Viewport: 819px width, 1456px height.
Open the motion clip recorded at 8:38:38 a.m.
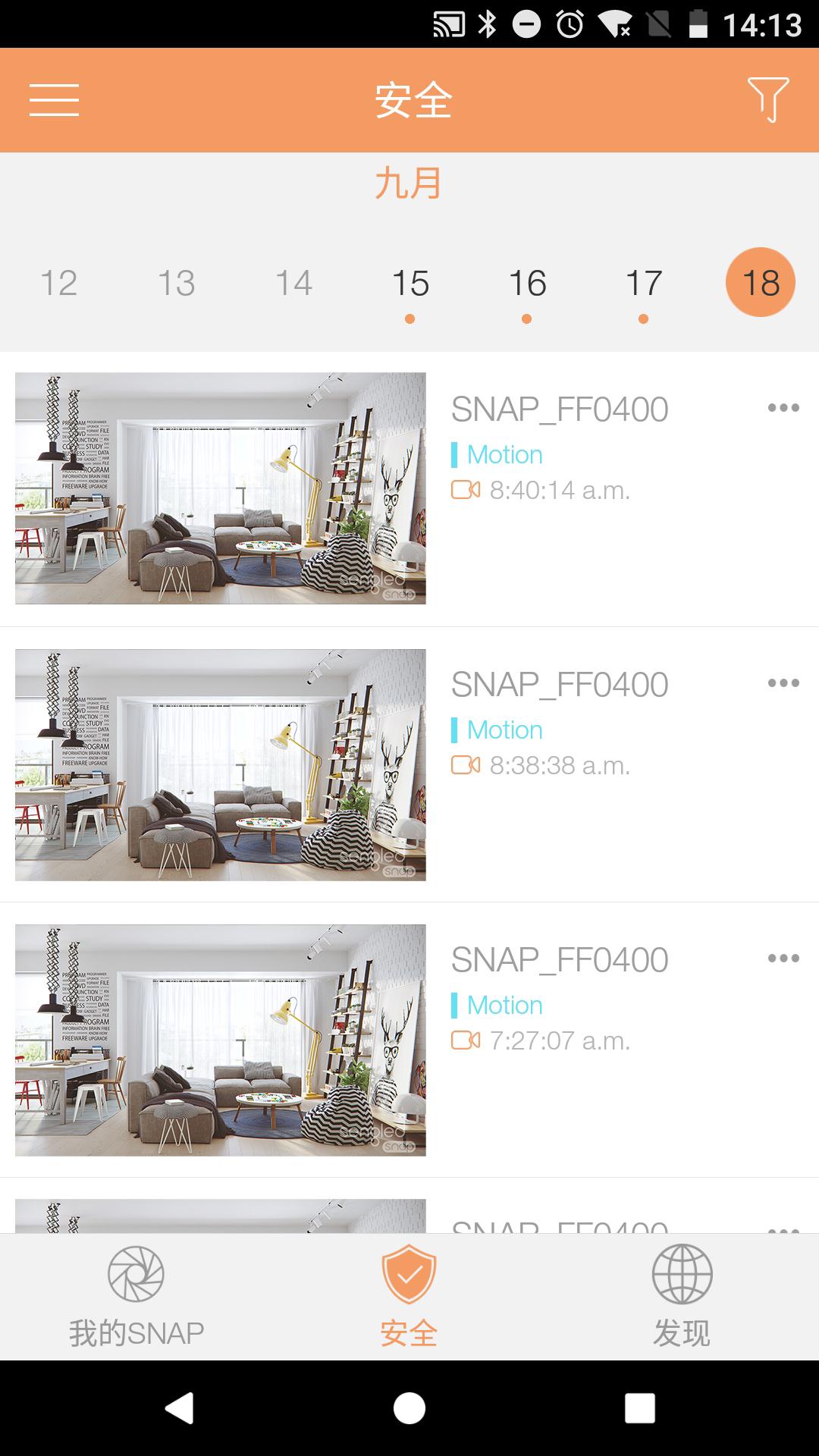click(x=220, y=764)
